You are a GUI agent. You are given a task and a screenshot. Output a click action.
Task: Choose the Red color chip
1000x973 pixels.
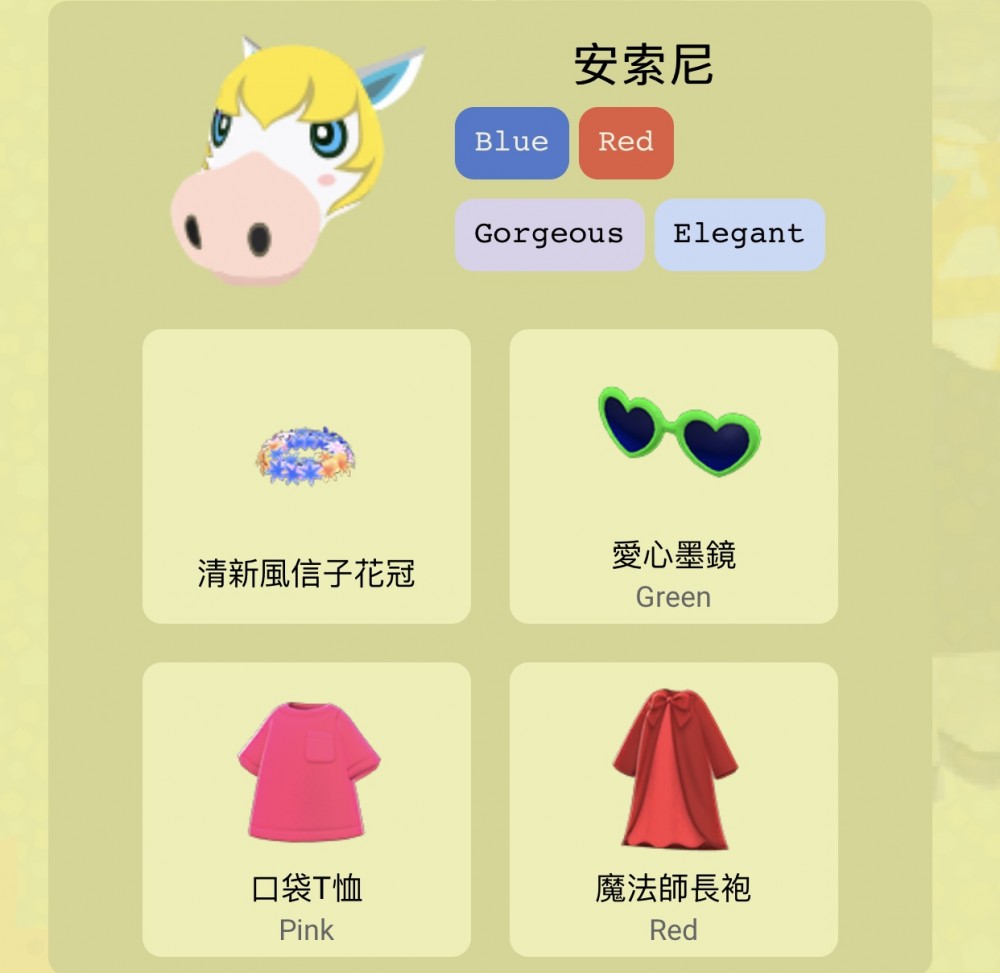[626, 143]
